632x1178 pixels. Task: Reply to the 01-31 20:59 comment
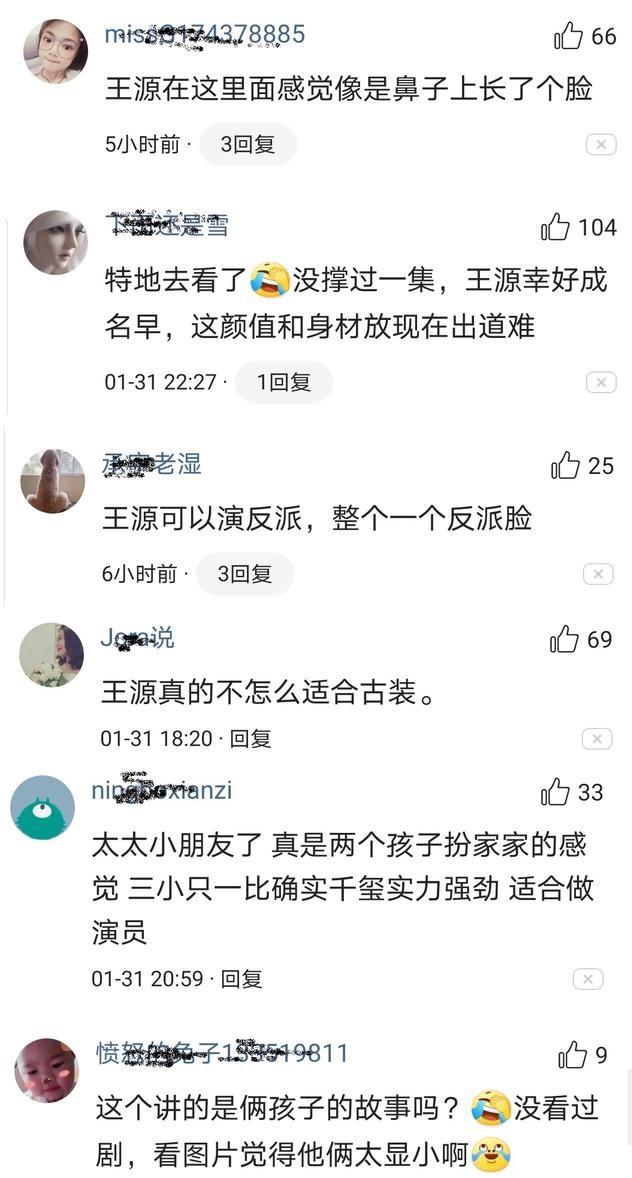(x=241, y=979)
